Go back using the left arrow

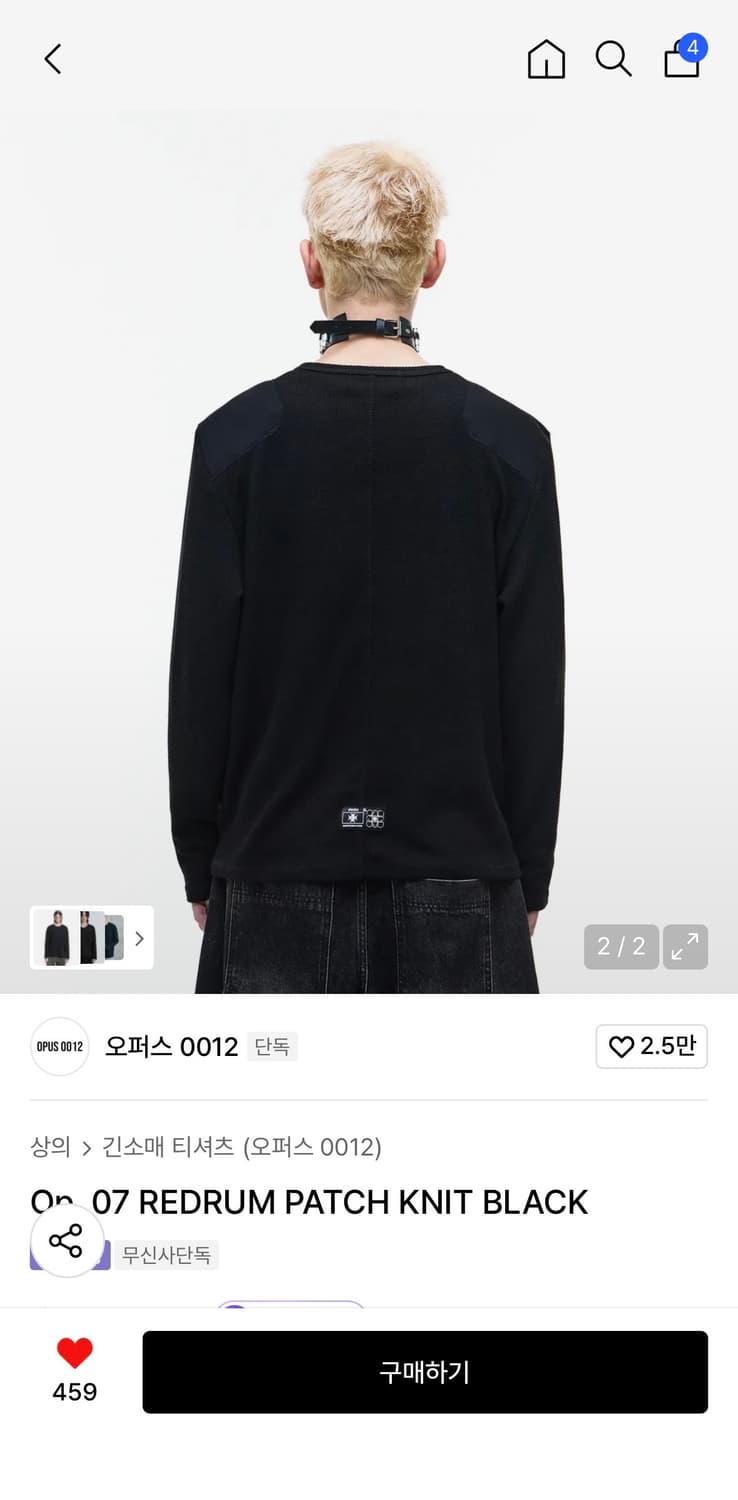click(53, 59)
